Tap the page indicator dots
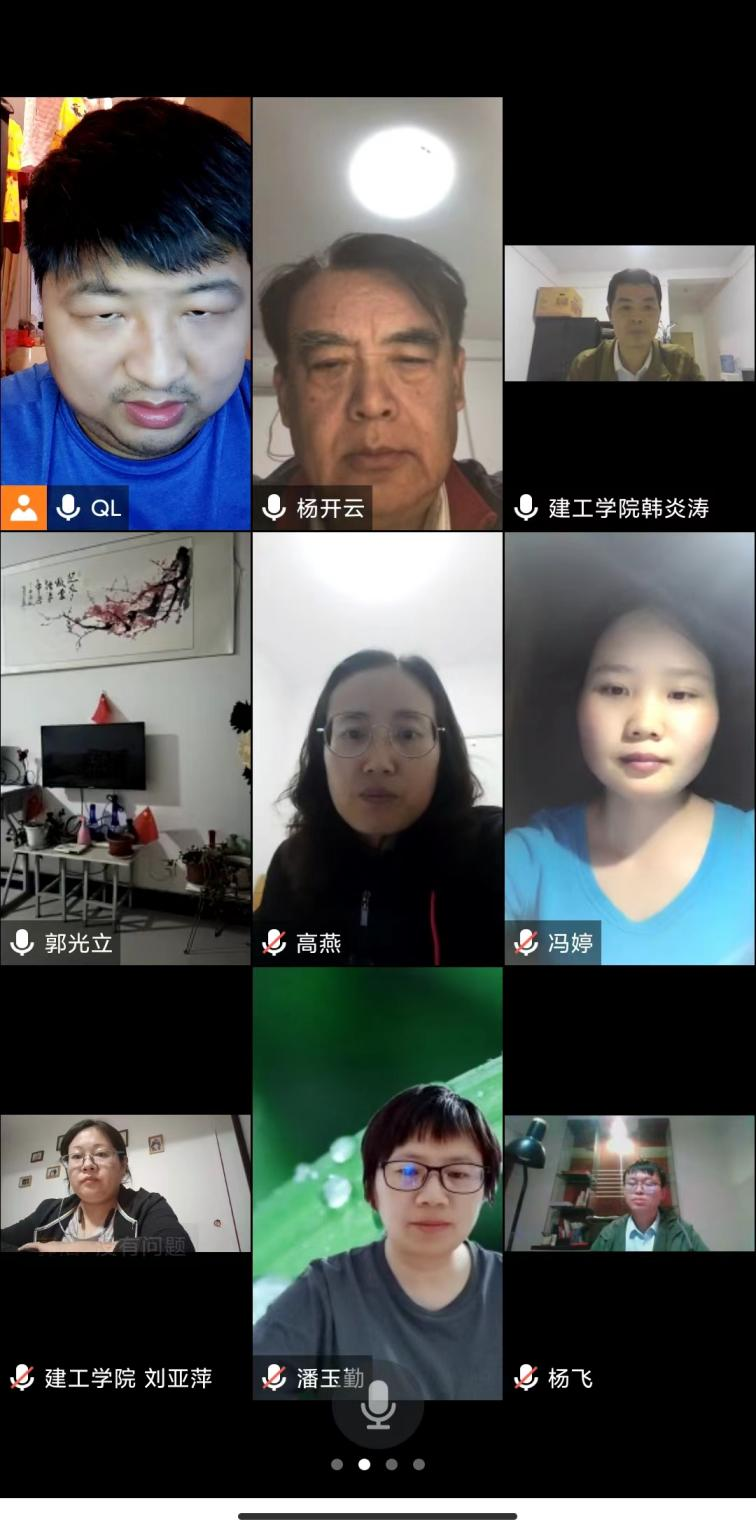The height and width of the screenshot is (1528, 756). coord(378,1464)
